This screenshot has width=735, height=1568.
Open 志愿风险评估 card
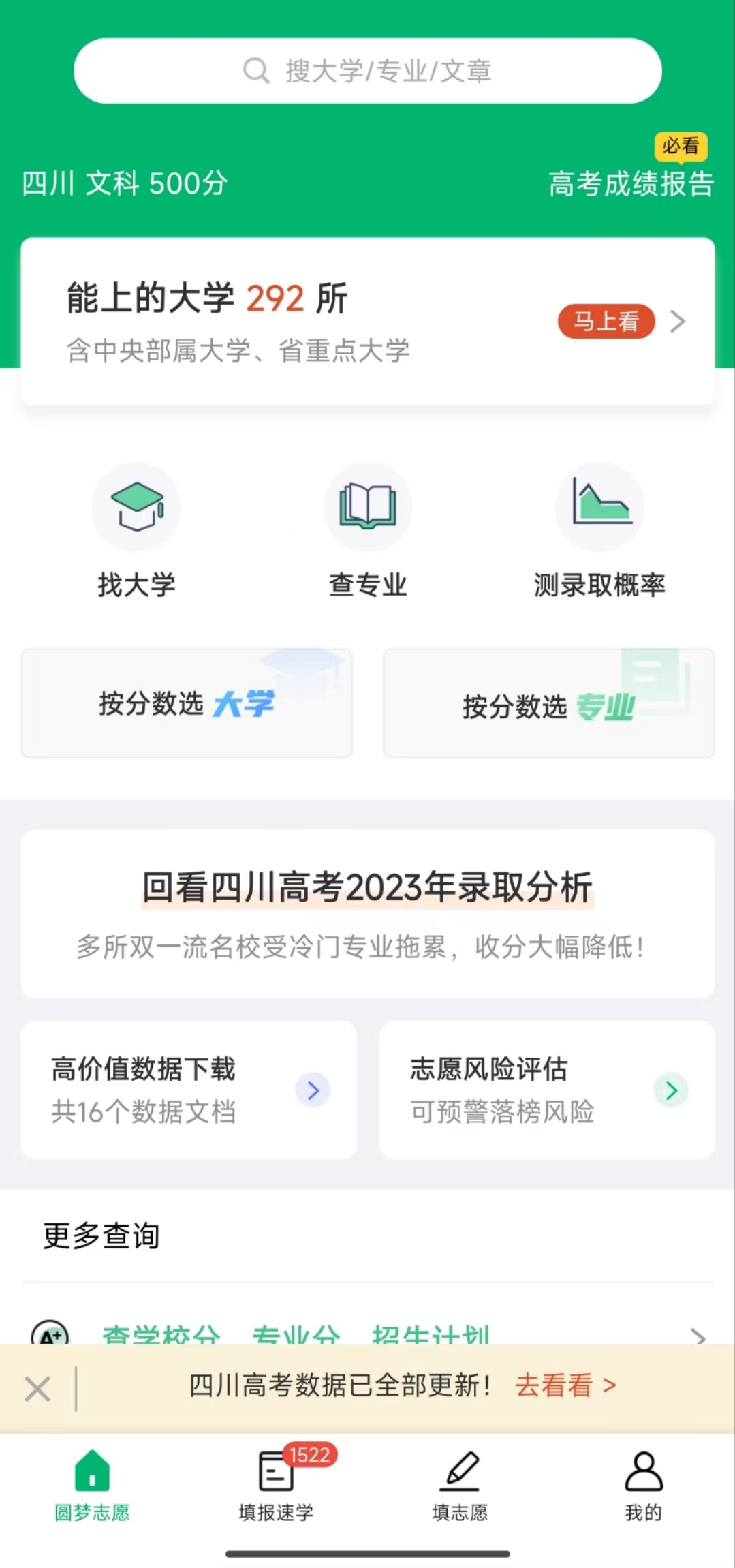[547, 1090]
